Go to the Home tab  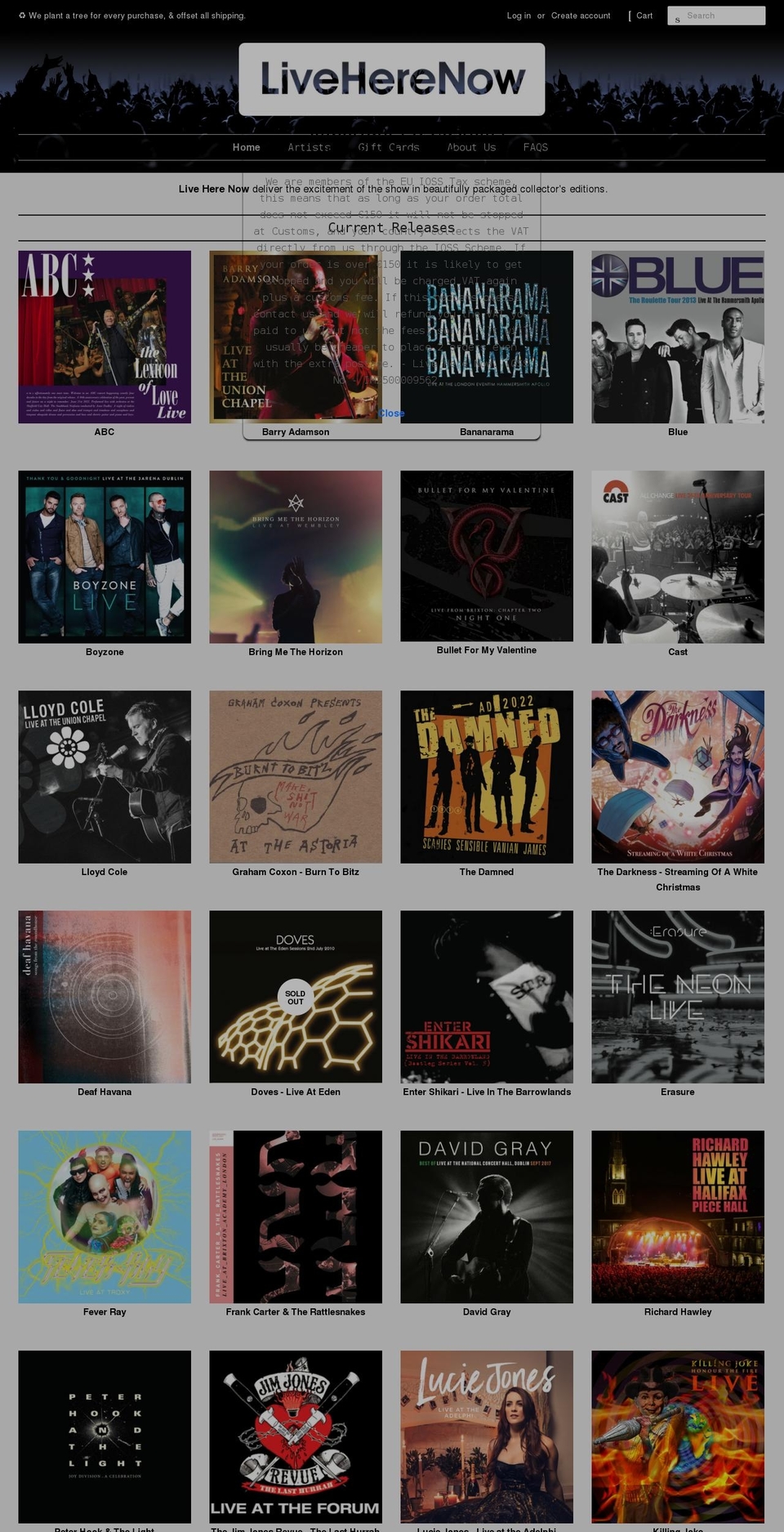[246, 147]
